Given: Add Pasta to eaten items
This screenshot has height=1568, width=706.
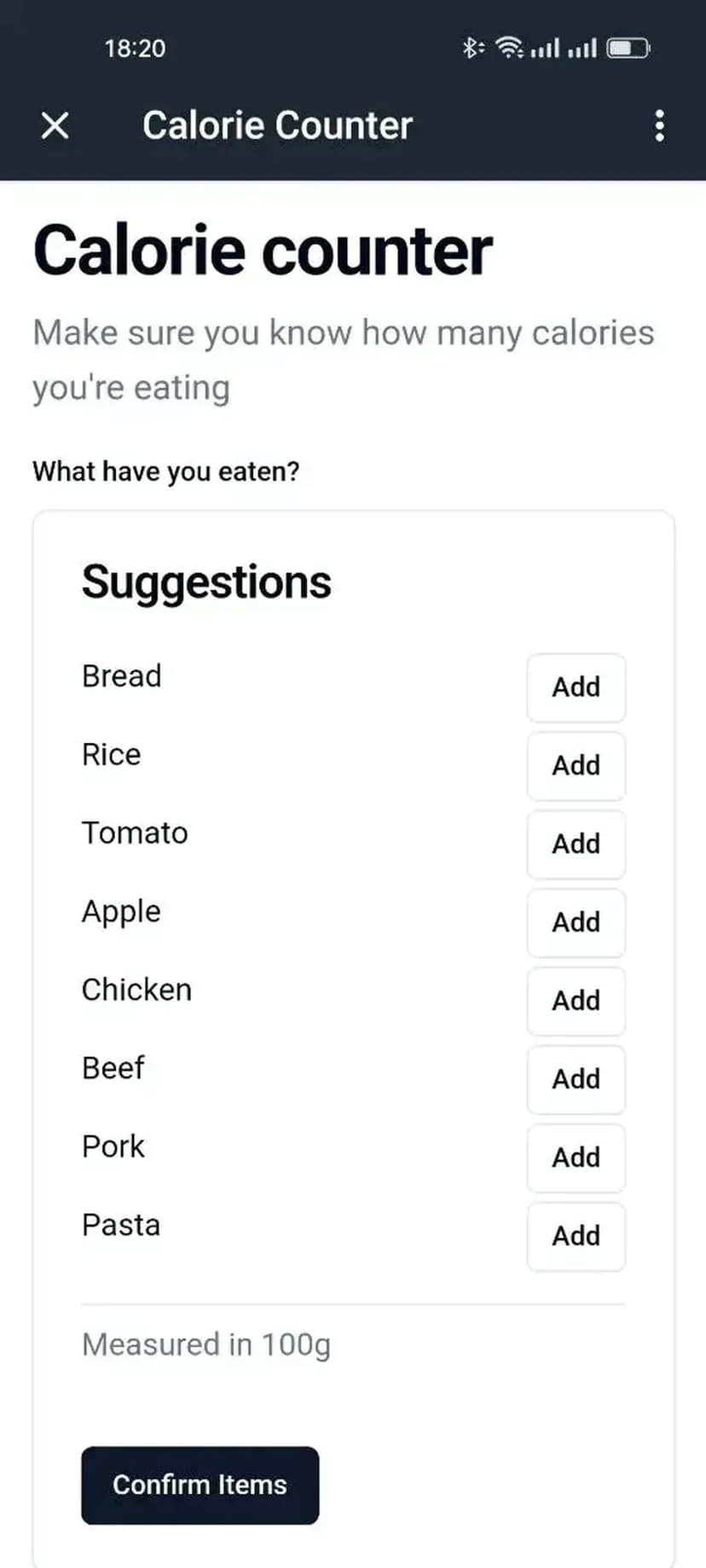Looking at the screenshot, I should [x=576, y=1236].
